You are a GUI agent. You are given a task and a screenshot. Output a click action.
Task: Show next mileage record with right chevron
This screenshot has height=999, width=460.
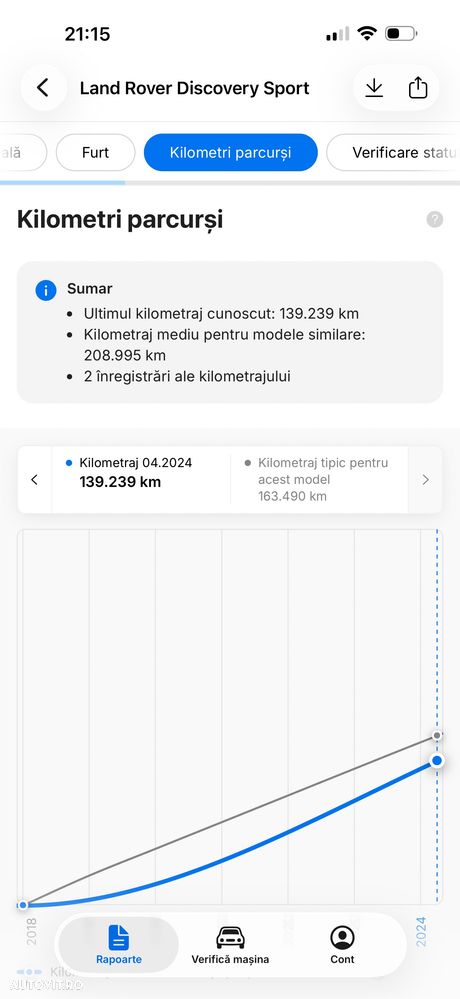tap(425, 480)
